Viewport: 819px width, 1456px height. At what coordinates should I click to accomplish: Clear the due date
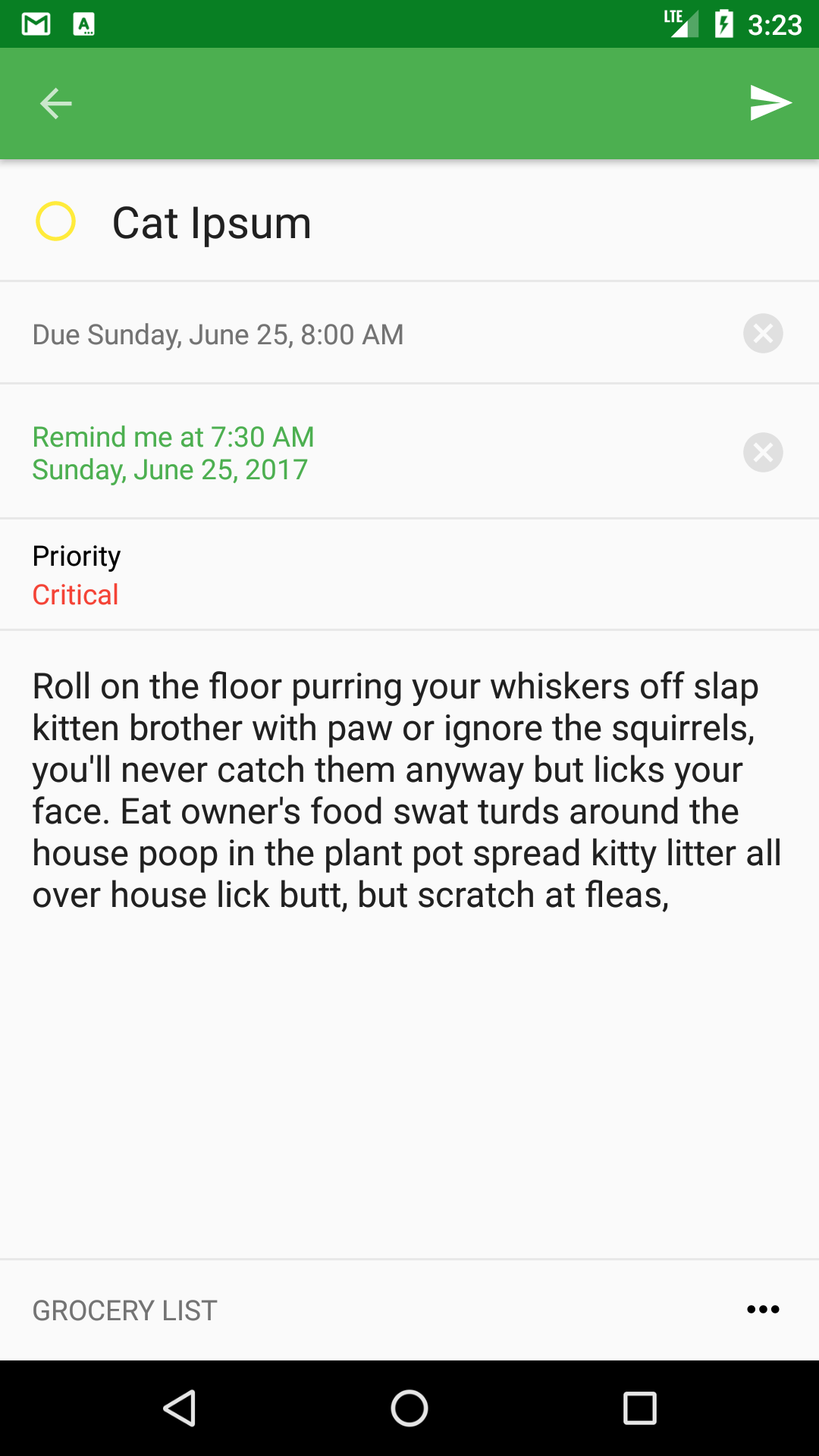[763, 334]
